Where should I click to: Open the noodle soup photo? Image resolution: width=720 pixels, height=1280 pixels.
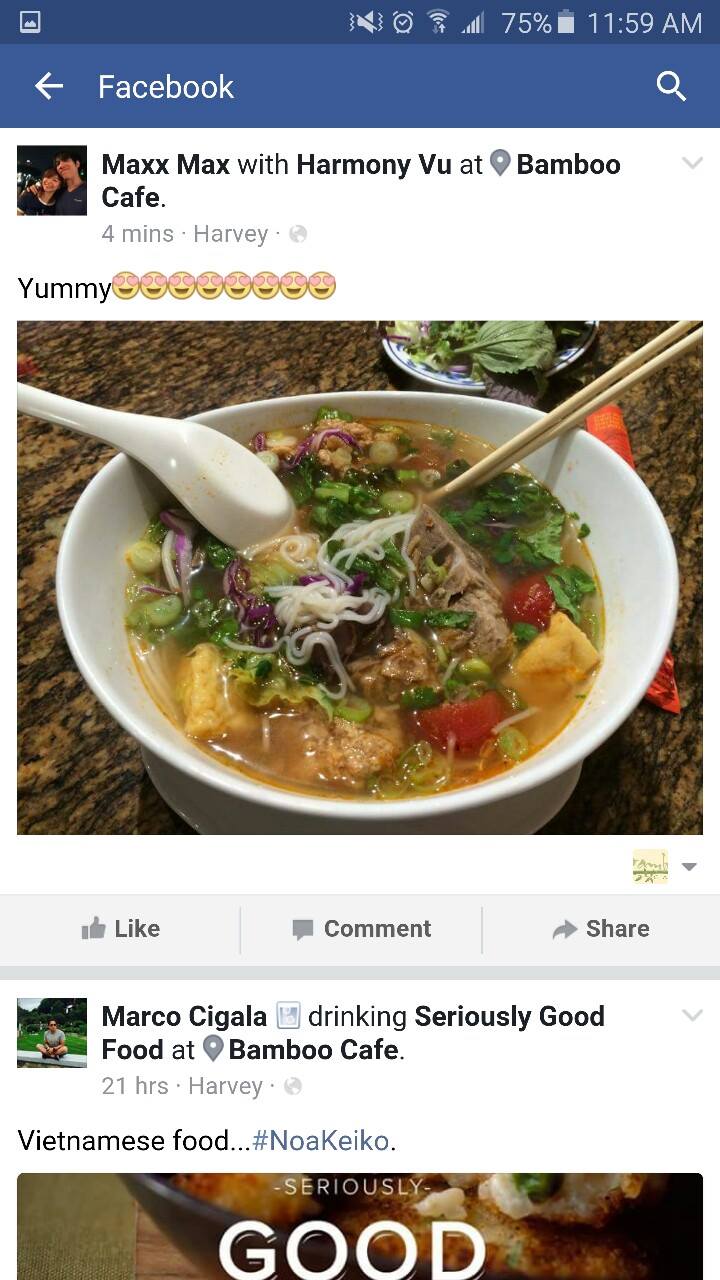[360, 578]
